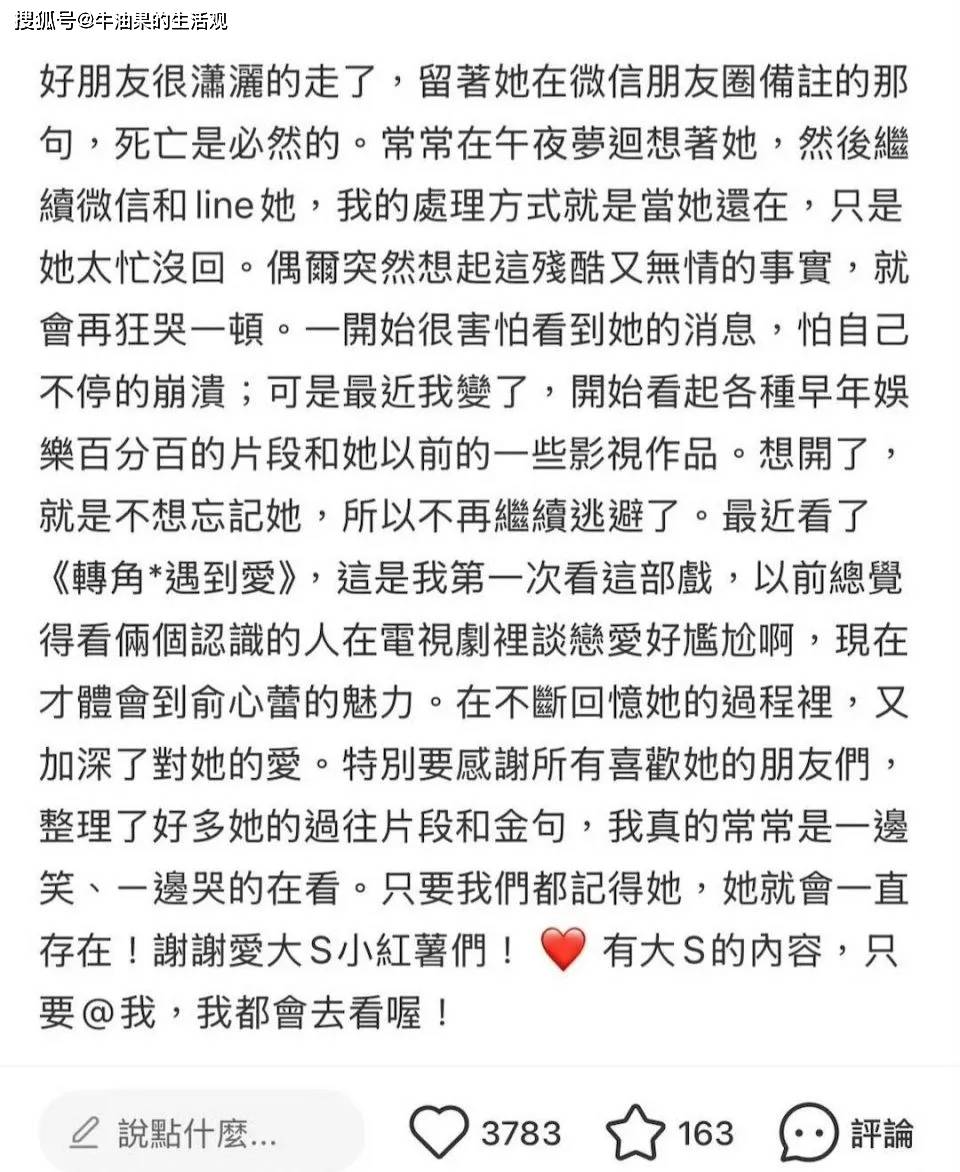Like this post with the heart icon

[x=440, y=1133]
